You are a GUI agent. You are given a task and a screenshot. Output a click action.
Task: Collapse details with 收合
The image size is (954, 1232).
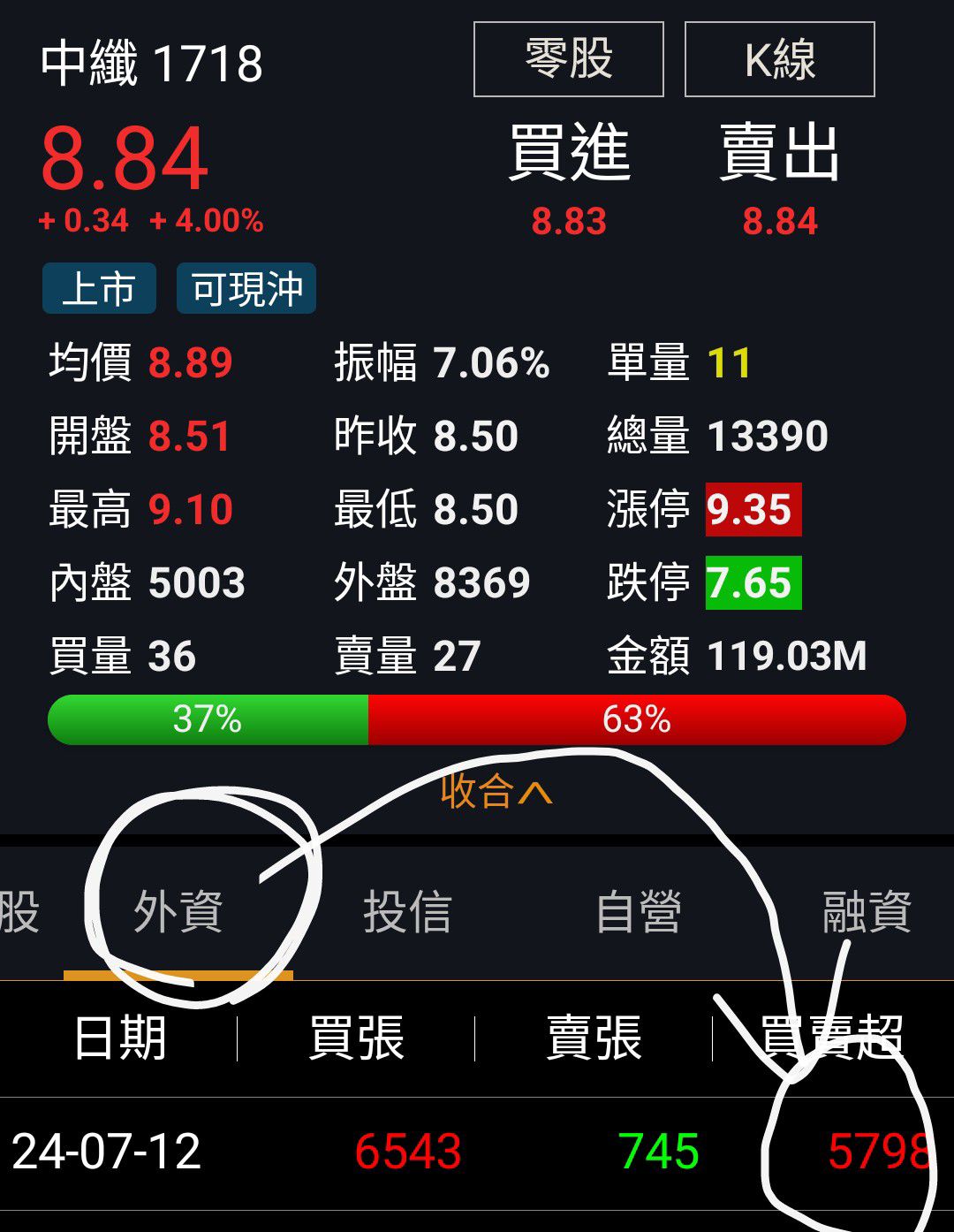[495, 791]
